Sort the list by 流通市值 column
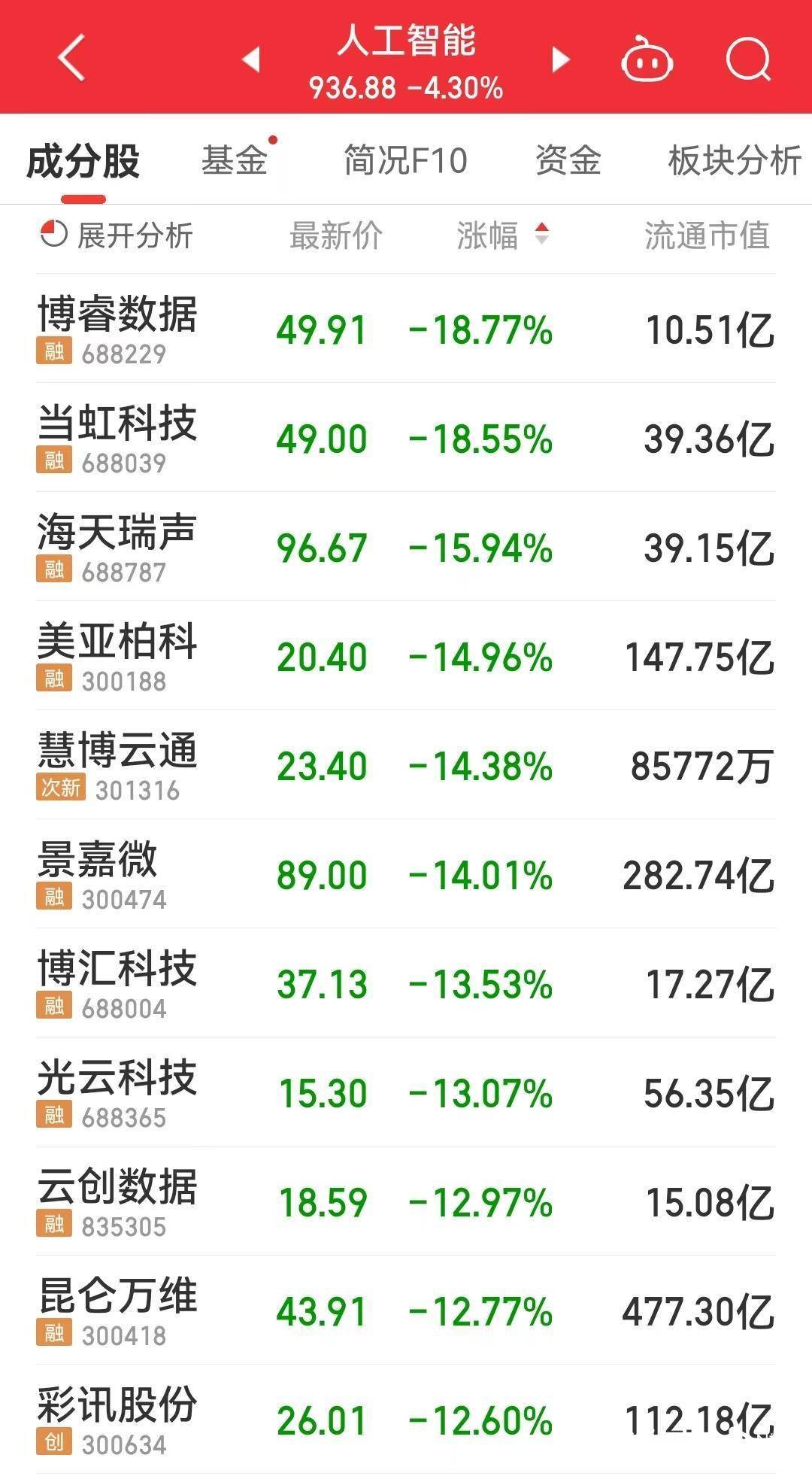Image resolution: width=812 pixels, height=1479 pixels. (x=707, y=235)
